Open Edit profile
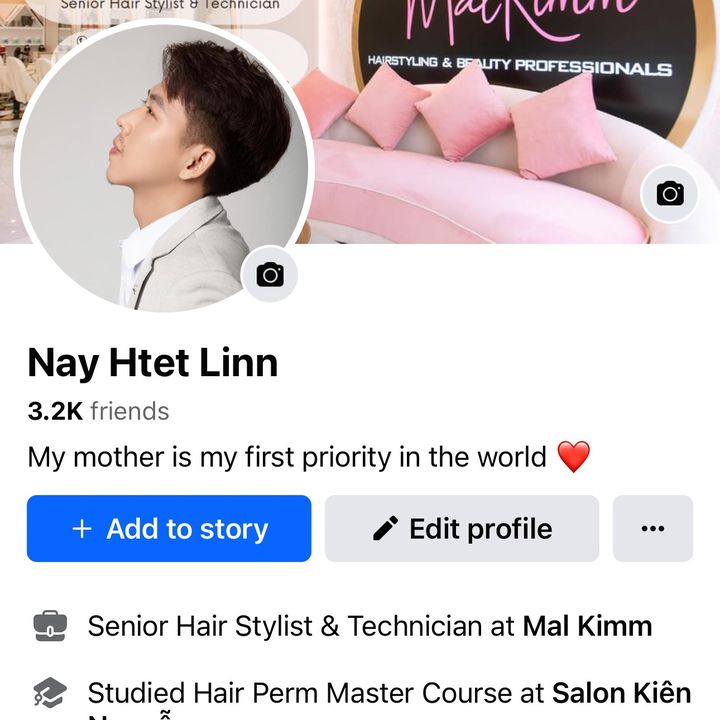This screenshot has width=720, height=720. tap(462, 528)
